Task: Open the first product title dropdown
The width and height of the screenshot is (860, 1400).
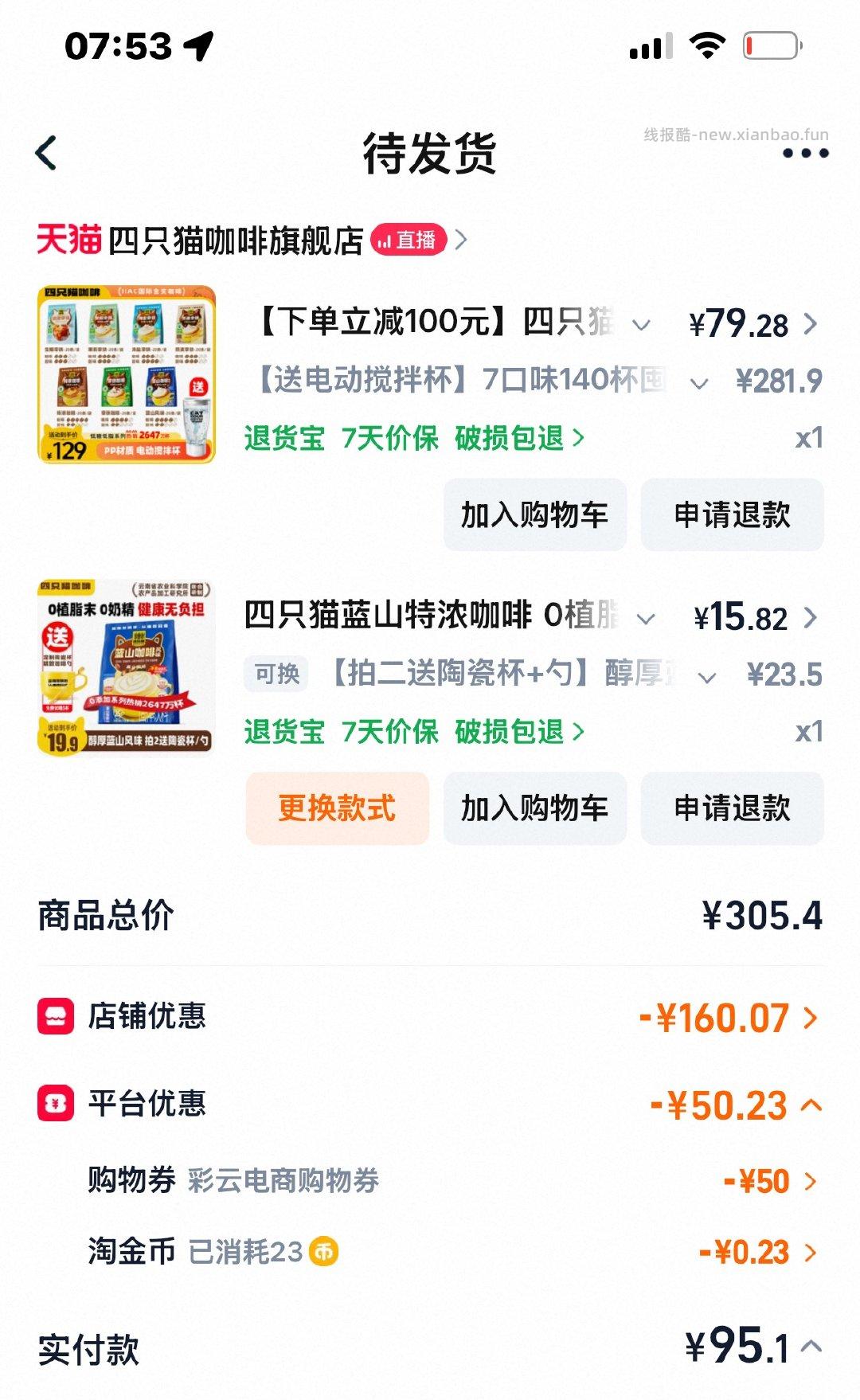Action: [641, 324]
